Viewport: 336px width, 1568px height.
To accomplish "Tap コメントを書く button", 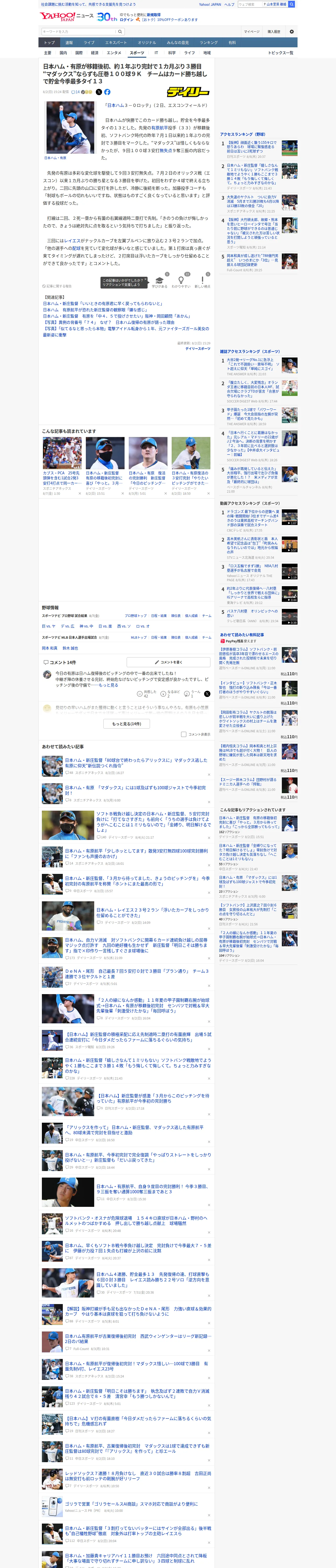I will click(168, 662).
